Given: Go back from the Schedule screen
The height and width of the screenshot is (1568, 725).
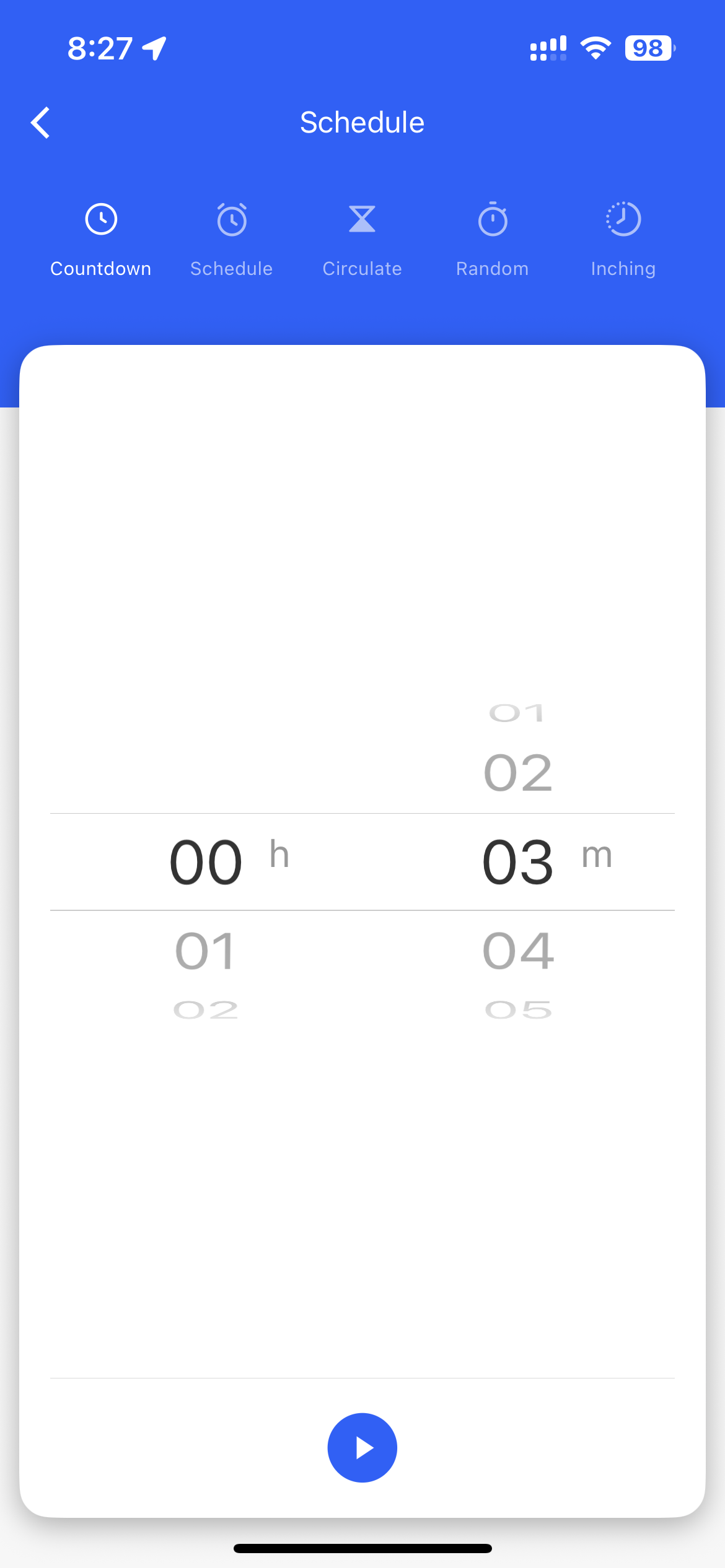Looking at the screenshot, I should [41, 123].
